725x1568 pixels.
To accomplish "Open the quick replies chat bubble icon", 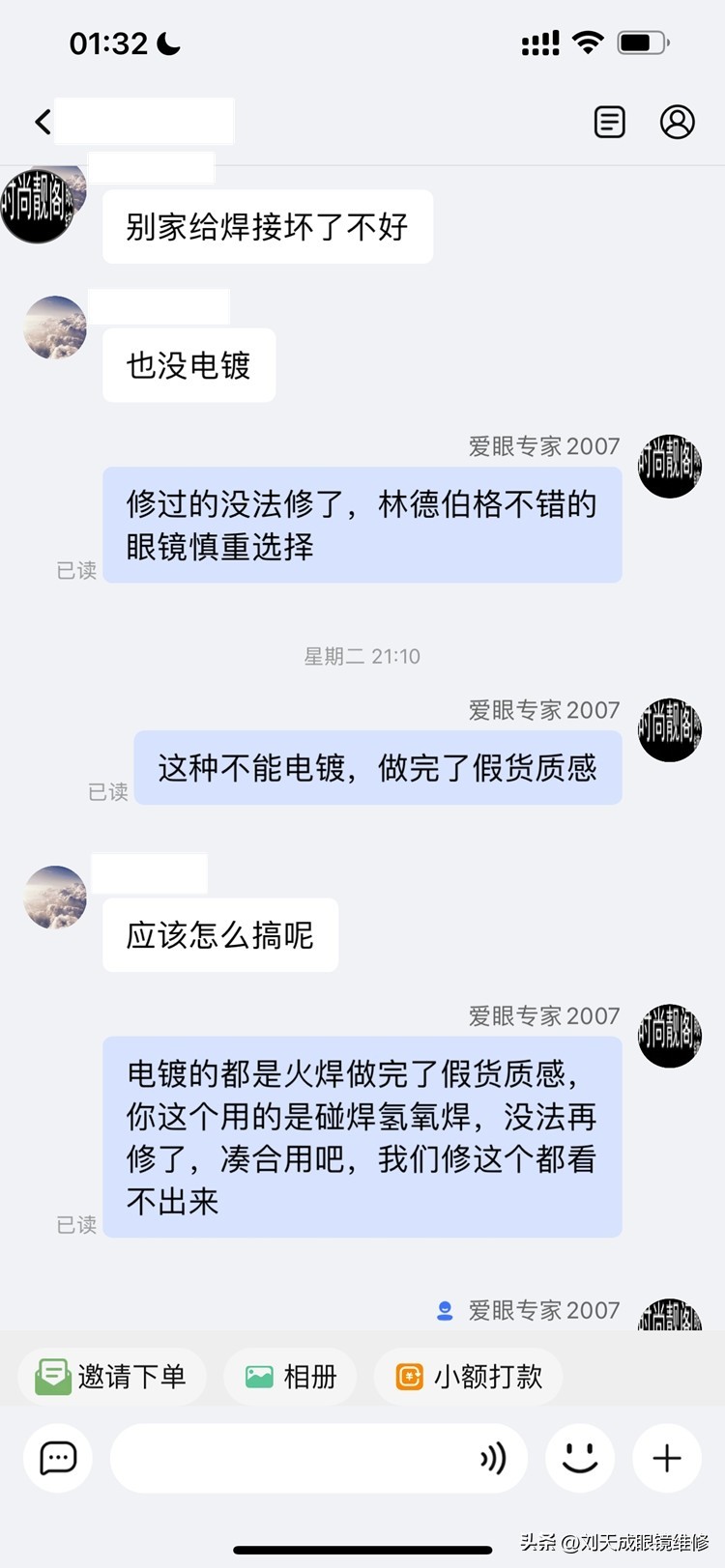I will click(x=58, y=1458).
